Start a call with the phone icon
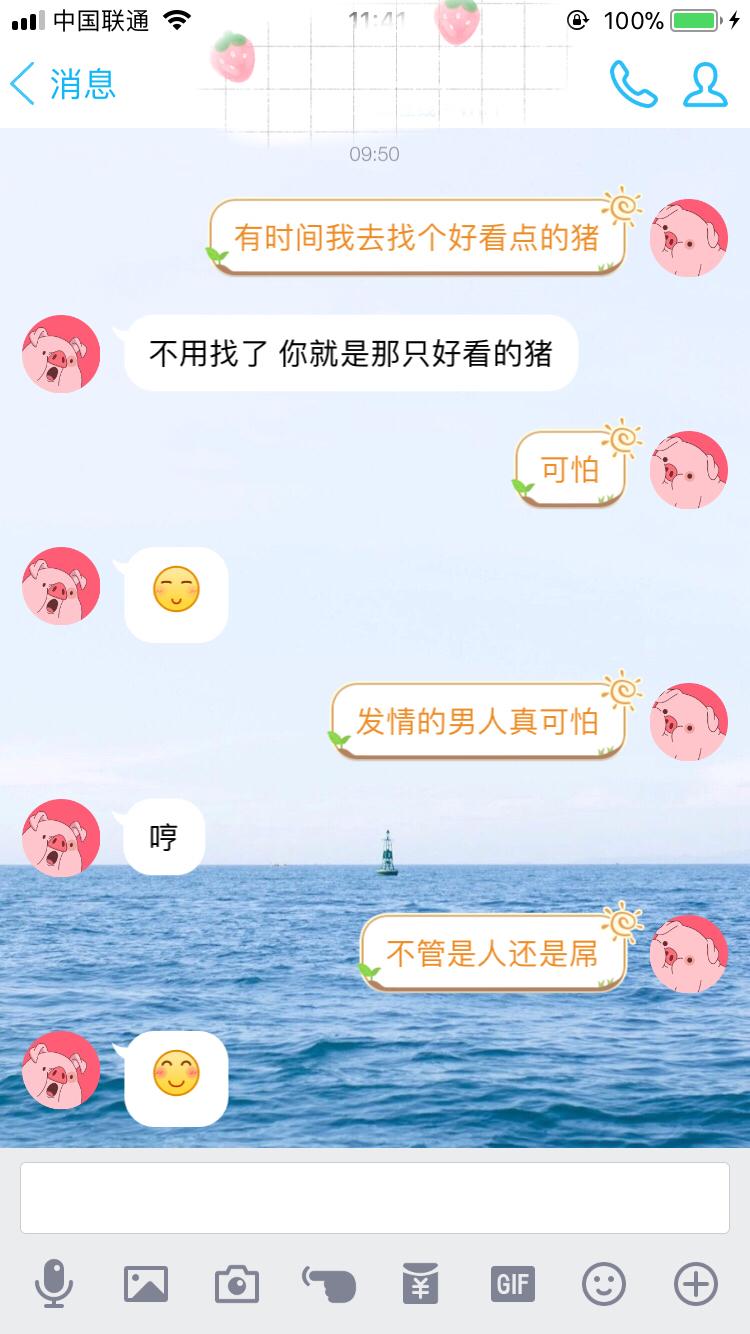The width and height of the screenshot is (750, 1334). coord(633,86)
